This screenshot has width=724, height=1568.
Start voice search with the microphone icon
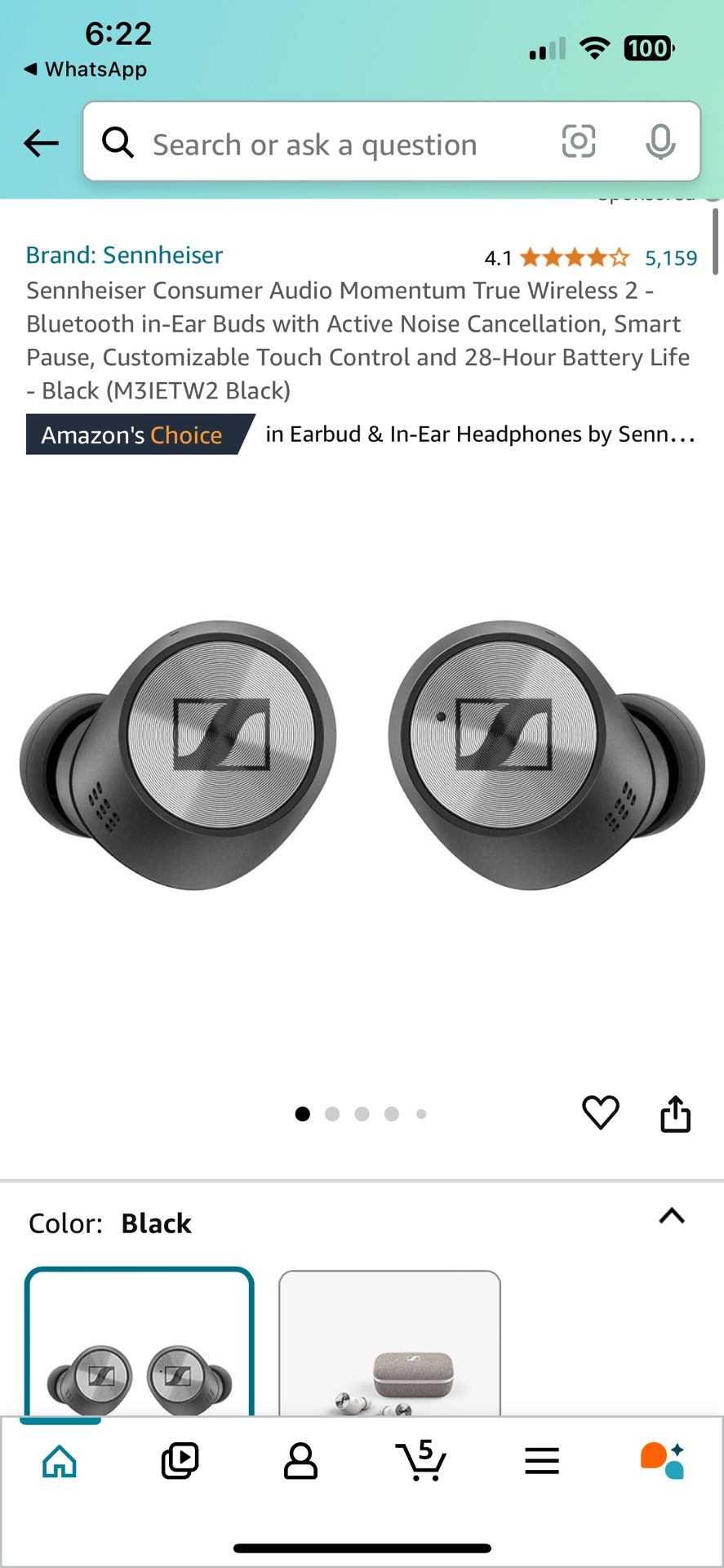pos(661,142)
